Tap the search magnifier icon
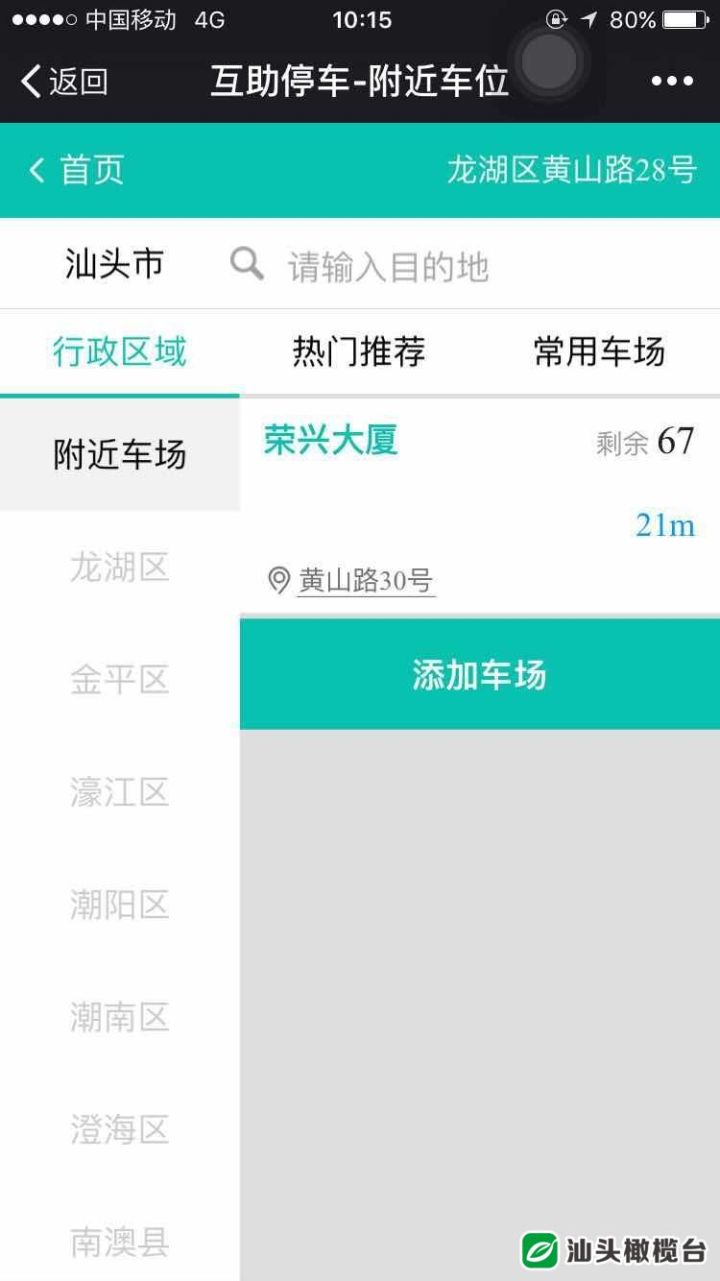The width and height of the screenshot is (720, 1281). (246, 264)
